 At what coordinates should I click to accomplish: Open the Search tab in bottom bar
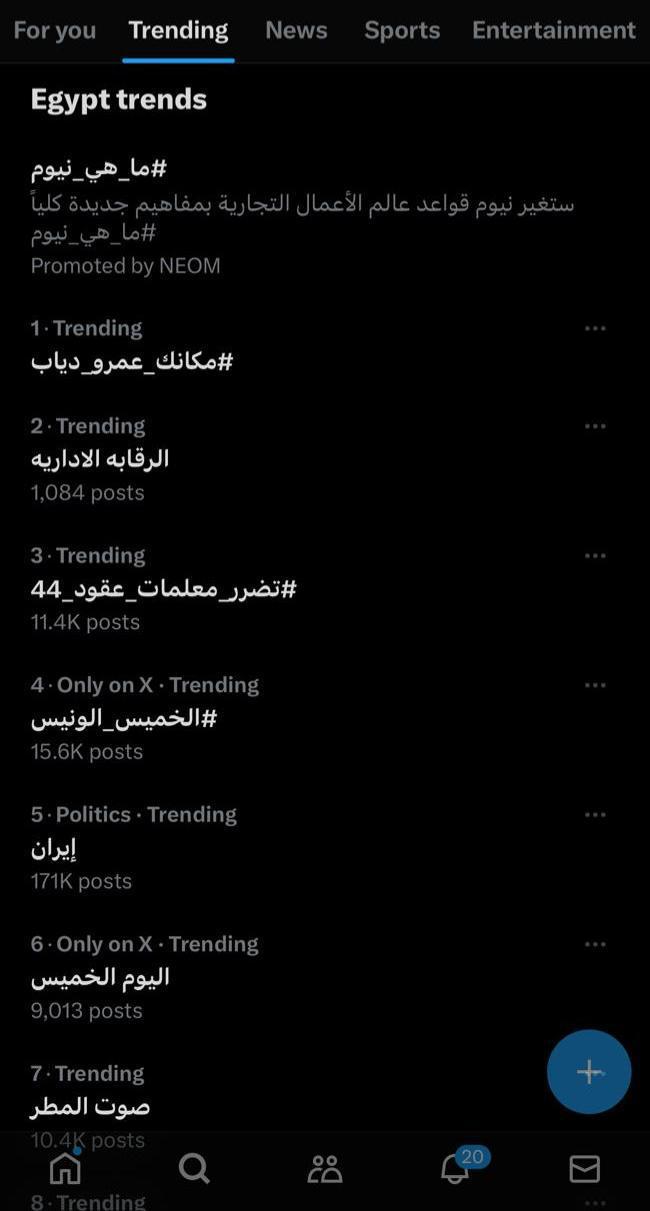pos(194,1167)
